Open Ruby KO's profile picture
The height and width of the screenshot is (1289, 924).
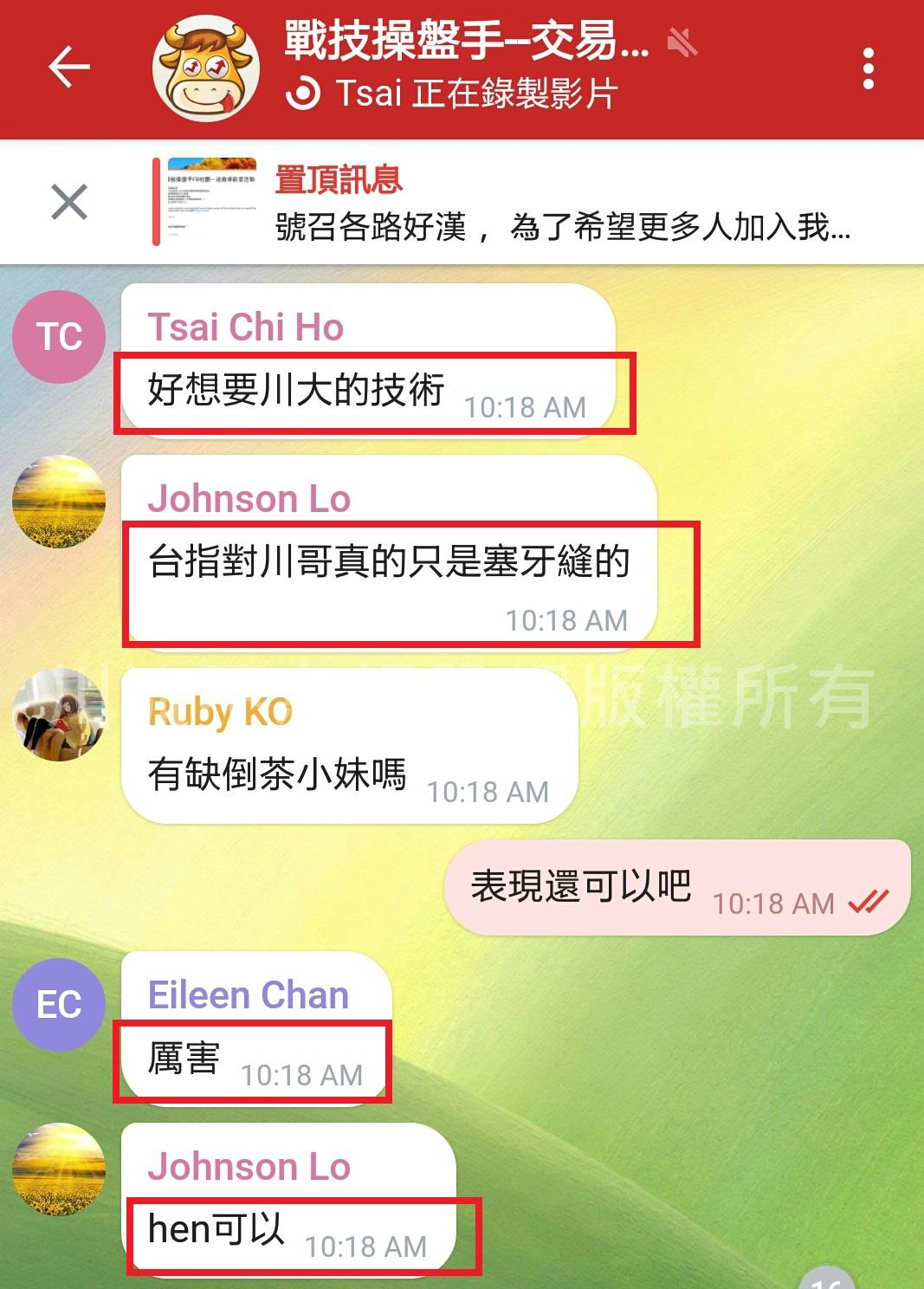coord(59,715)
